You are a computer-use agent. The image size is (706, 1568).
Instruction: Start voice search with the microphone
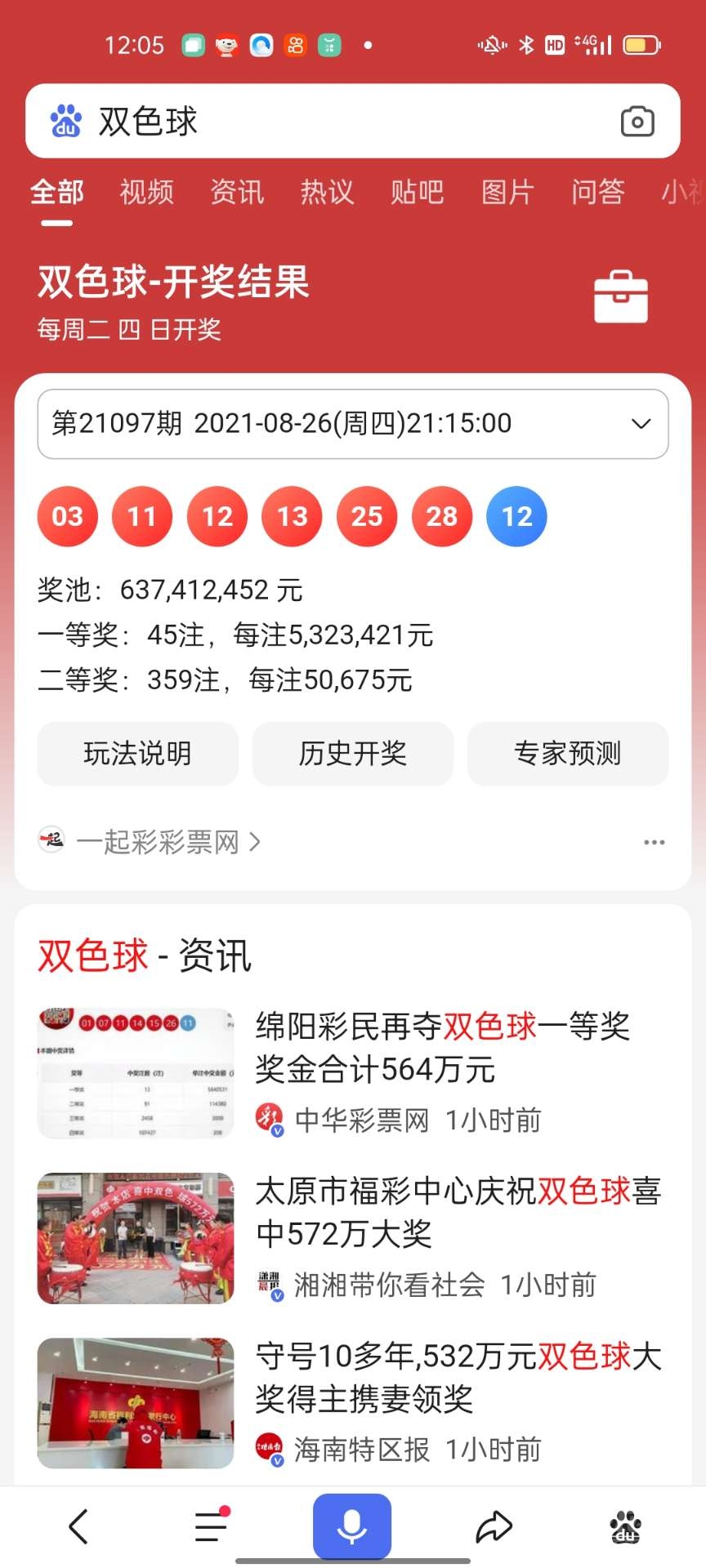point(352,1526)
